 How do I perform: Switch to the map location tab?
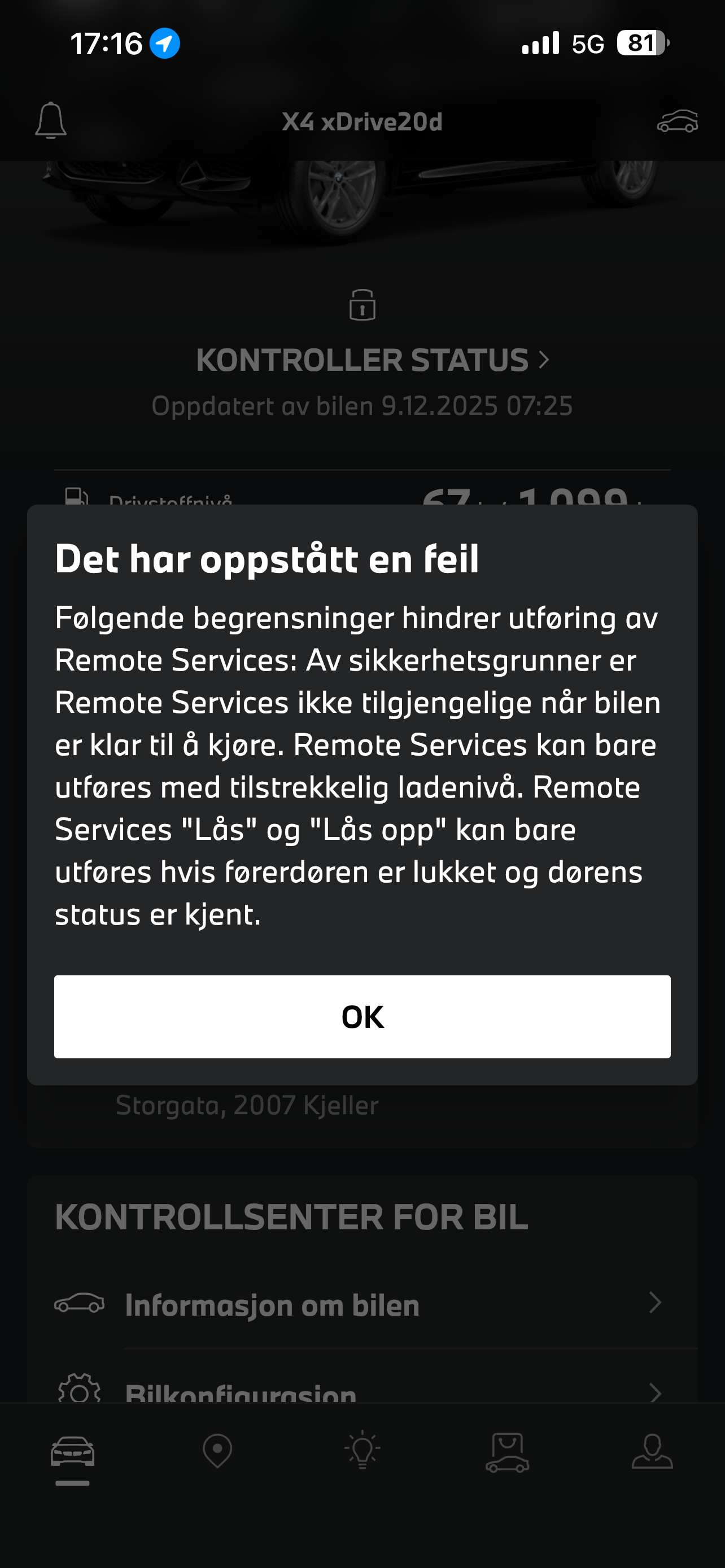coord(217,1451)
